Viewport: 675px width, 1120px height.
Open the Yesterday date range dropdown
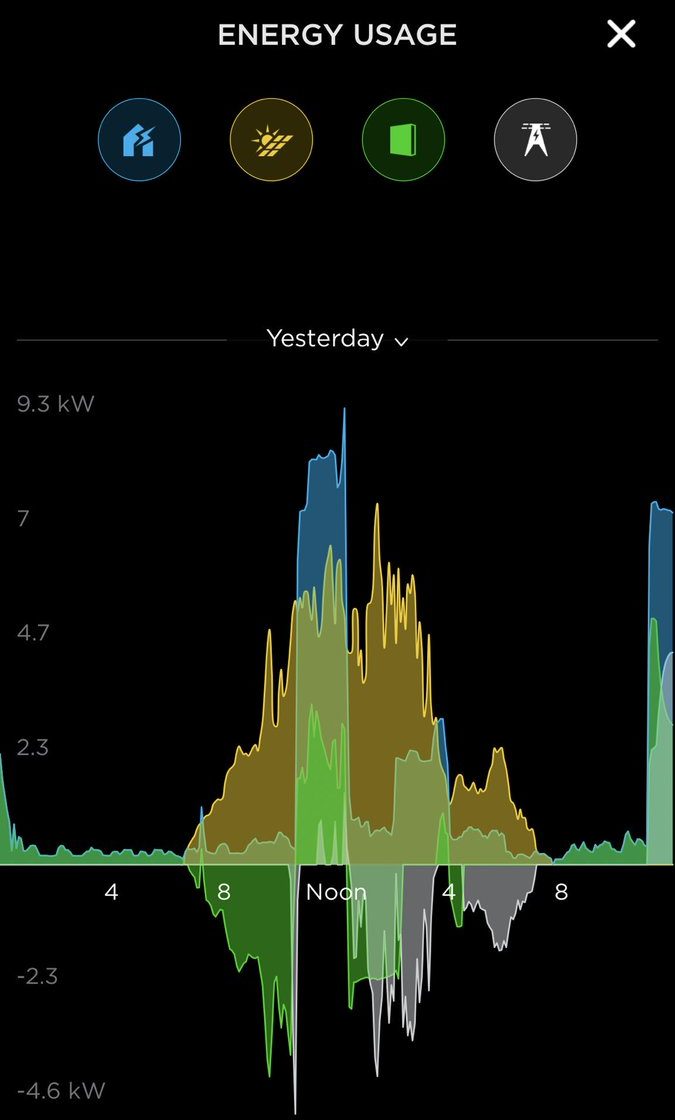click(337, 339)
